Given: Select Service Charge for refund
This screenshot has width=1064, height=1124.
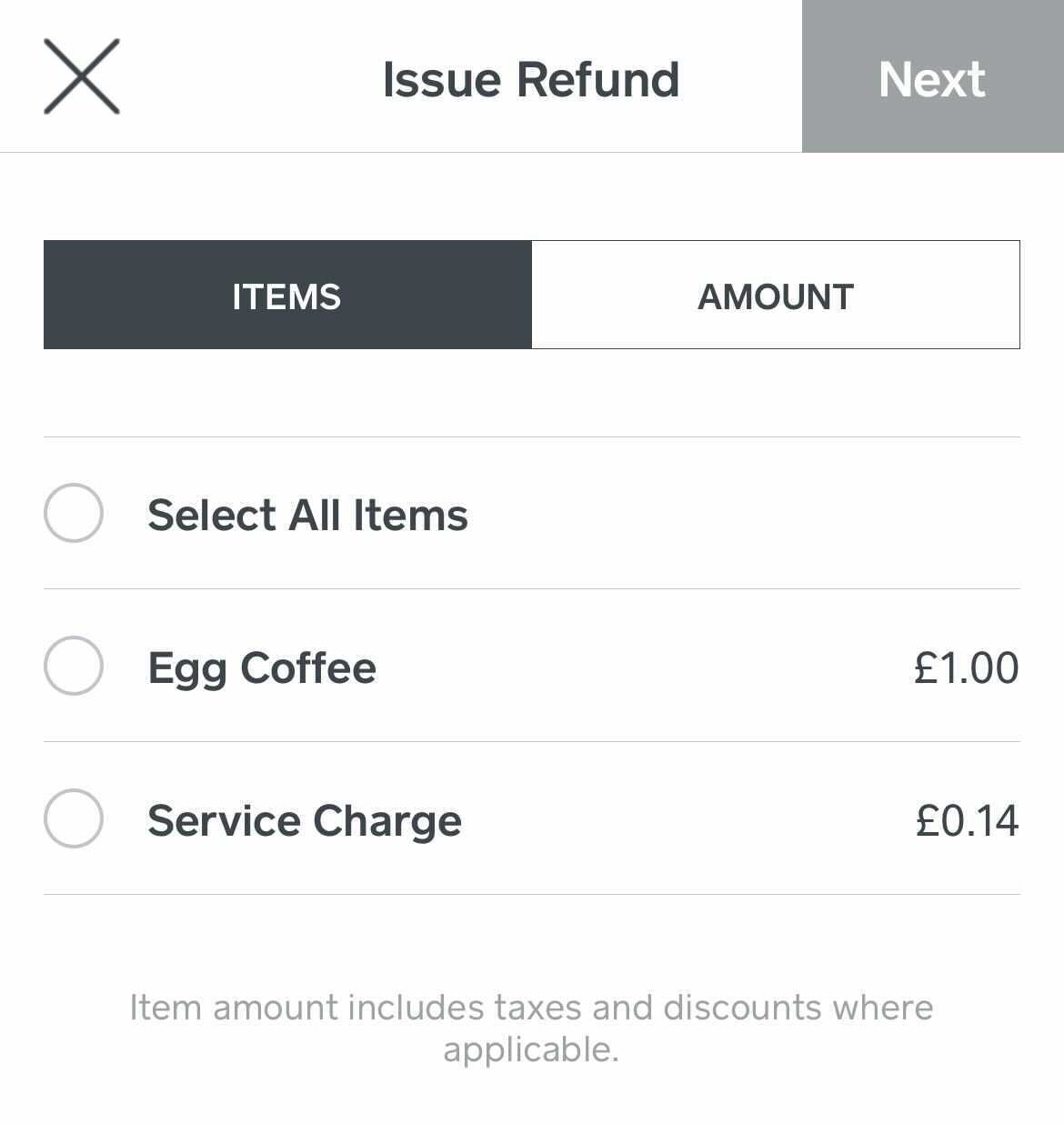Looking at the screenshot, I should tap(74, 819).
